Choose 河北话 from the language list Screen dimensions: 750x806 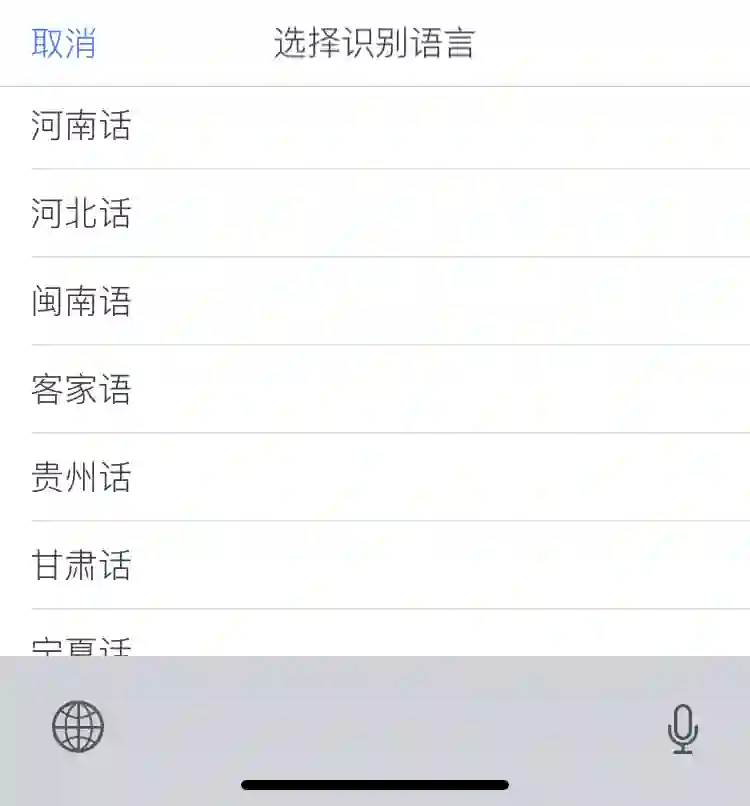[x=81, y=214]
